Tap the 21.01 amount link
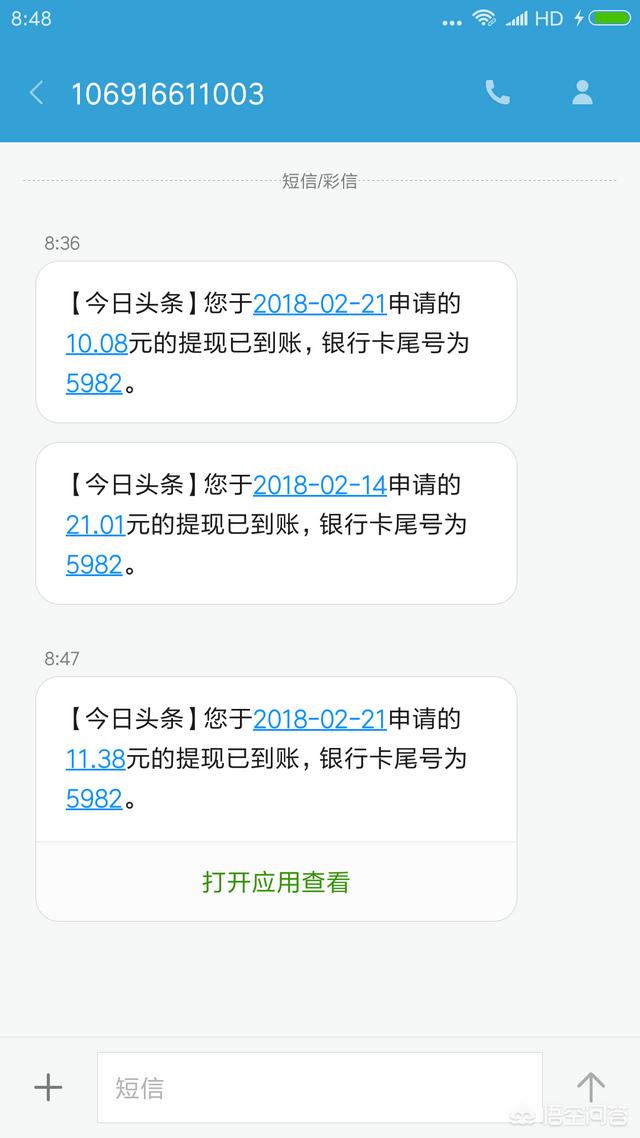This screenshot has height=1138, width=640. (95, 525)
